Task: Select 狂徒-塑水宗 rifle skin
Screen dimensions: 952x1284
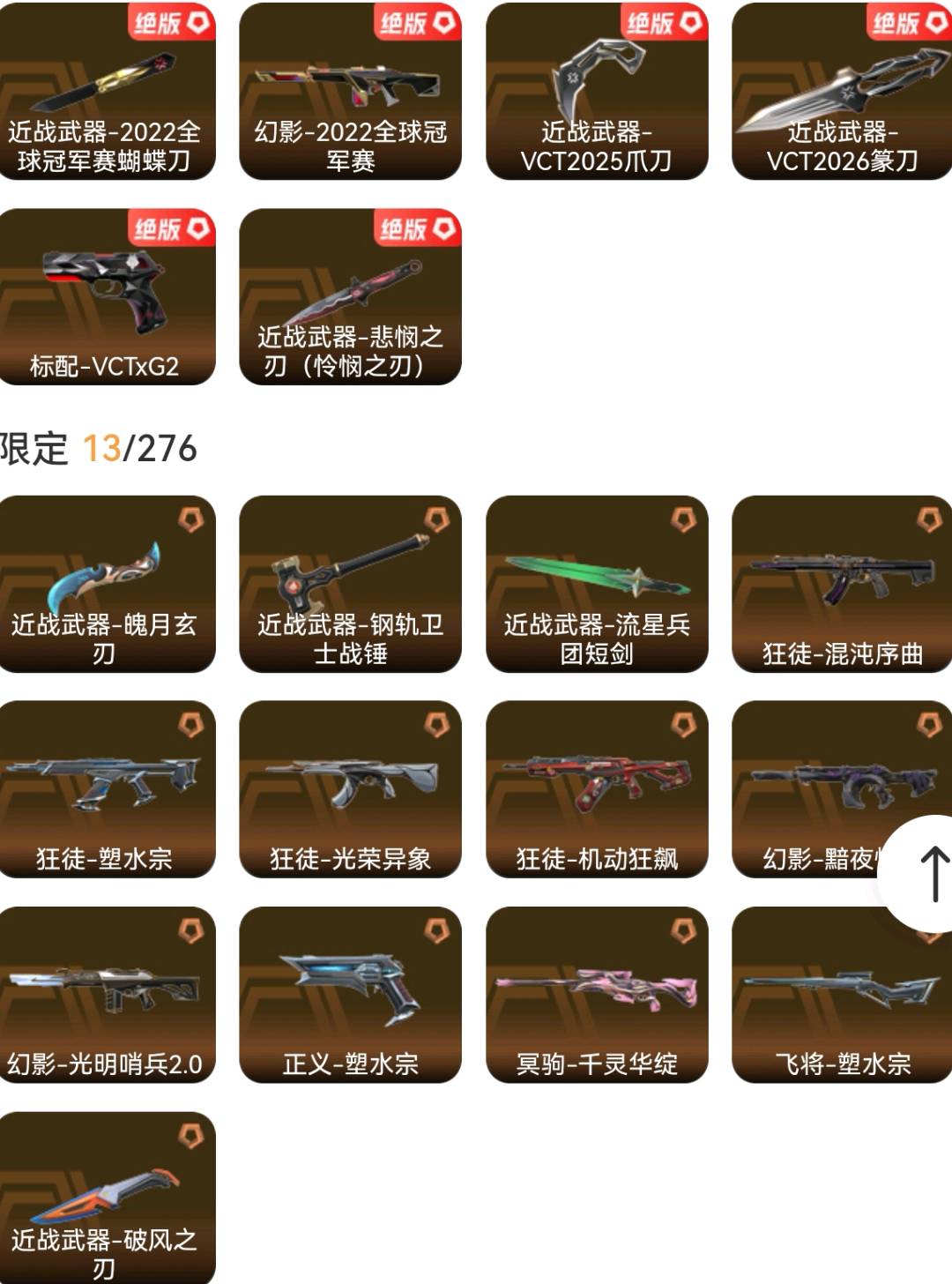Action: [106, 789]
